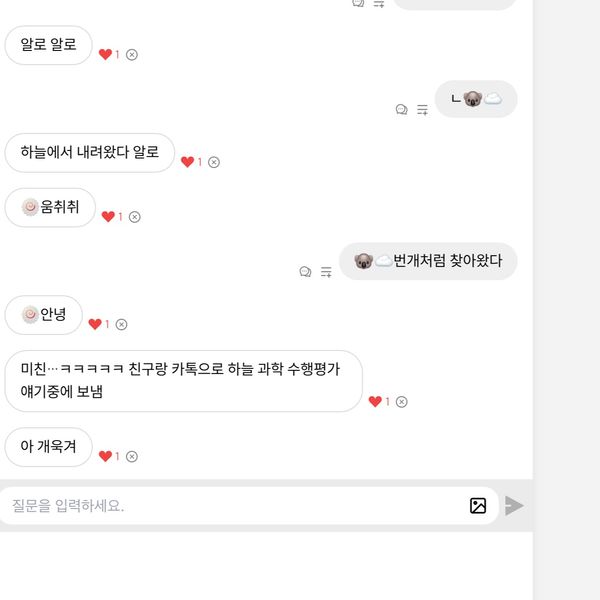Remove the '미친…ㅋㅋㅋㅋㅋ' long message
Screen dimensions: 600x600
402,402
